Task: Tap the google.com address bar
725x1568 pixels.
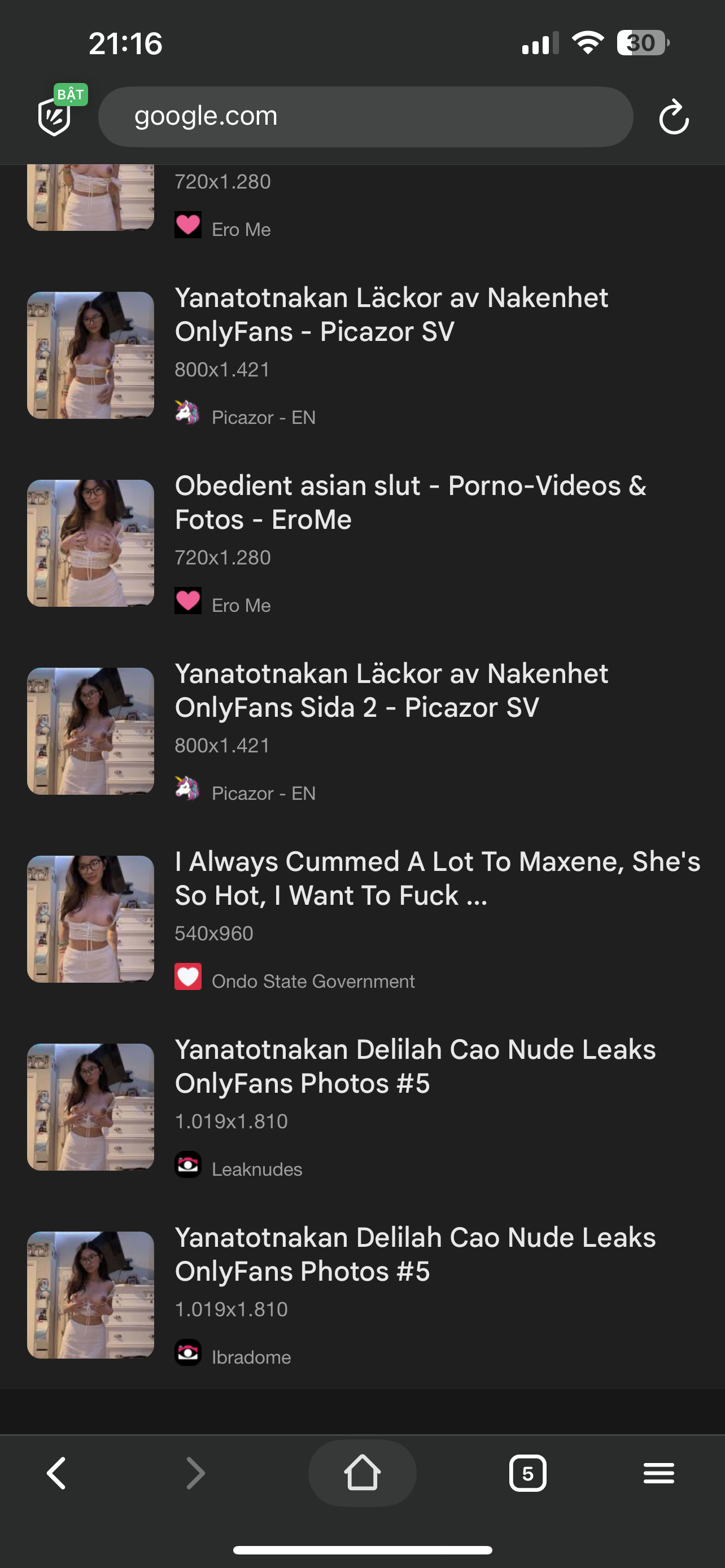Action: [365, 116]
